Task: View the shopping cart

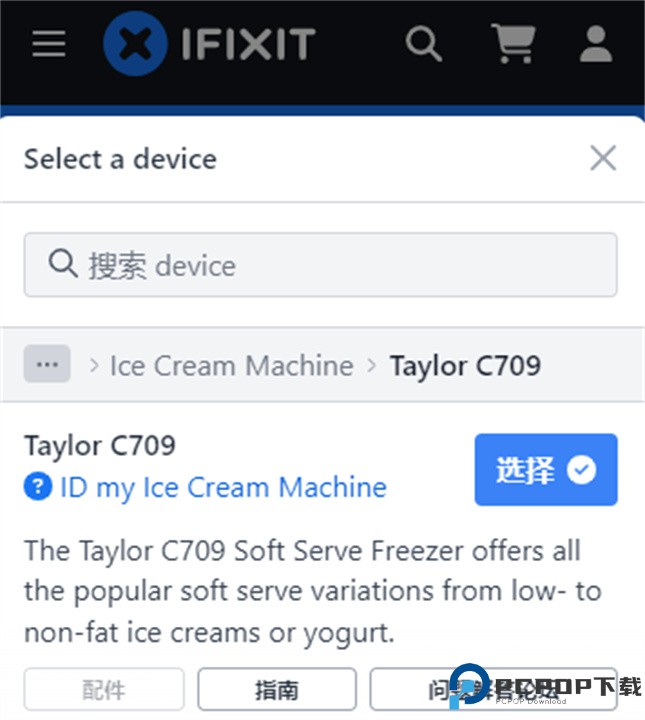Action: tap(513, 44)
